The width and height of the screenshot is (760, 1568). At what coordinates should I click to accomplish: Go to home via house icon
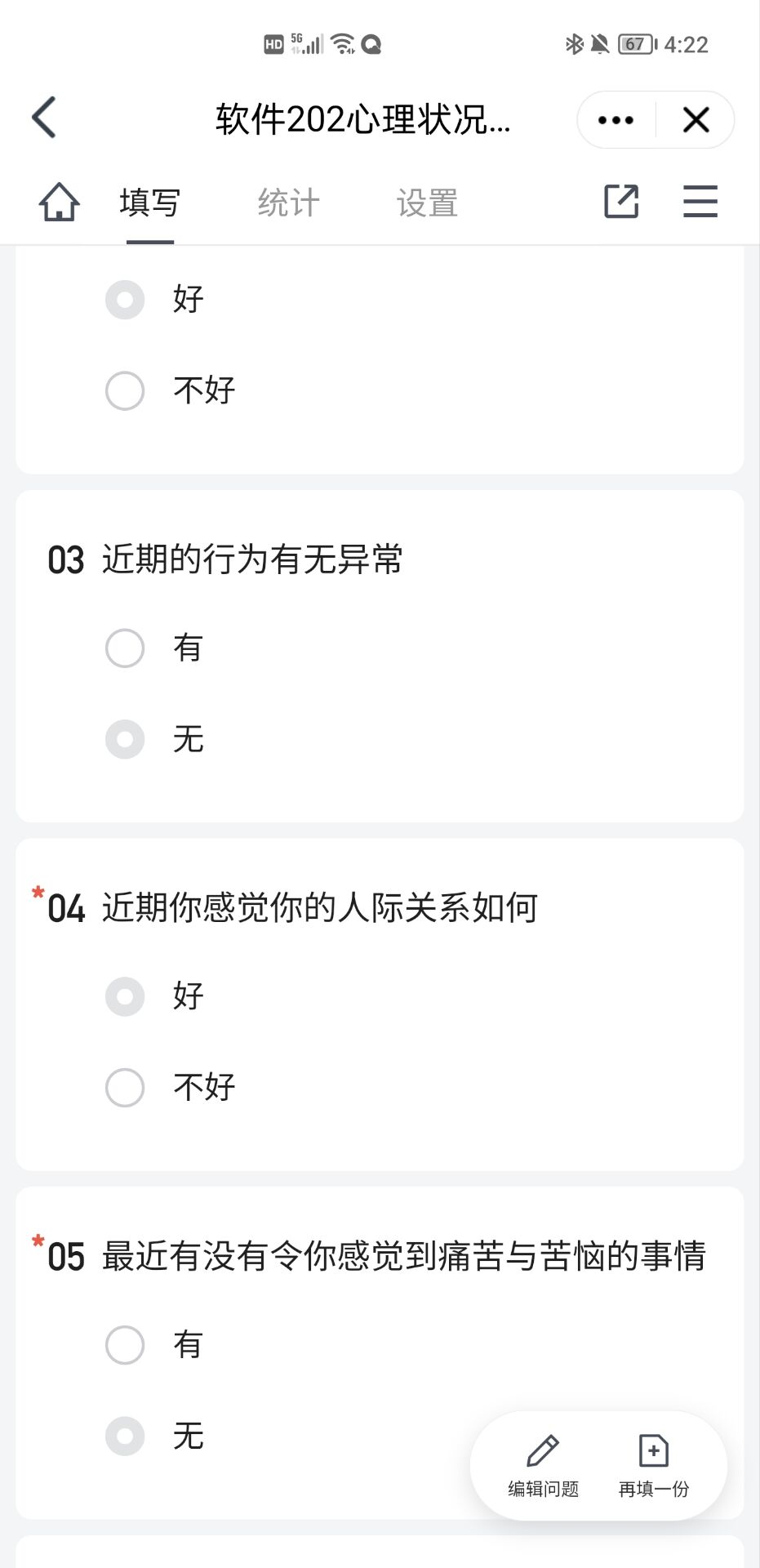point(59,202)
